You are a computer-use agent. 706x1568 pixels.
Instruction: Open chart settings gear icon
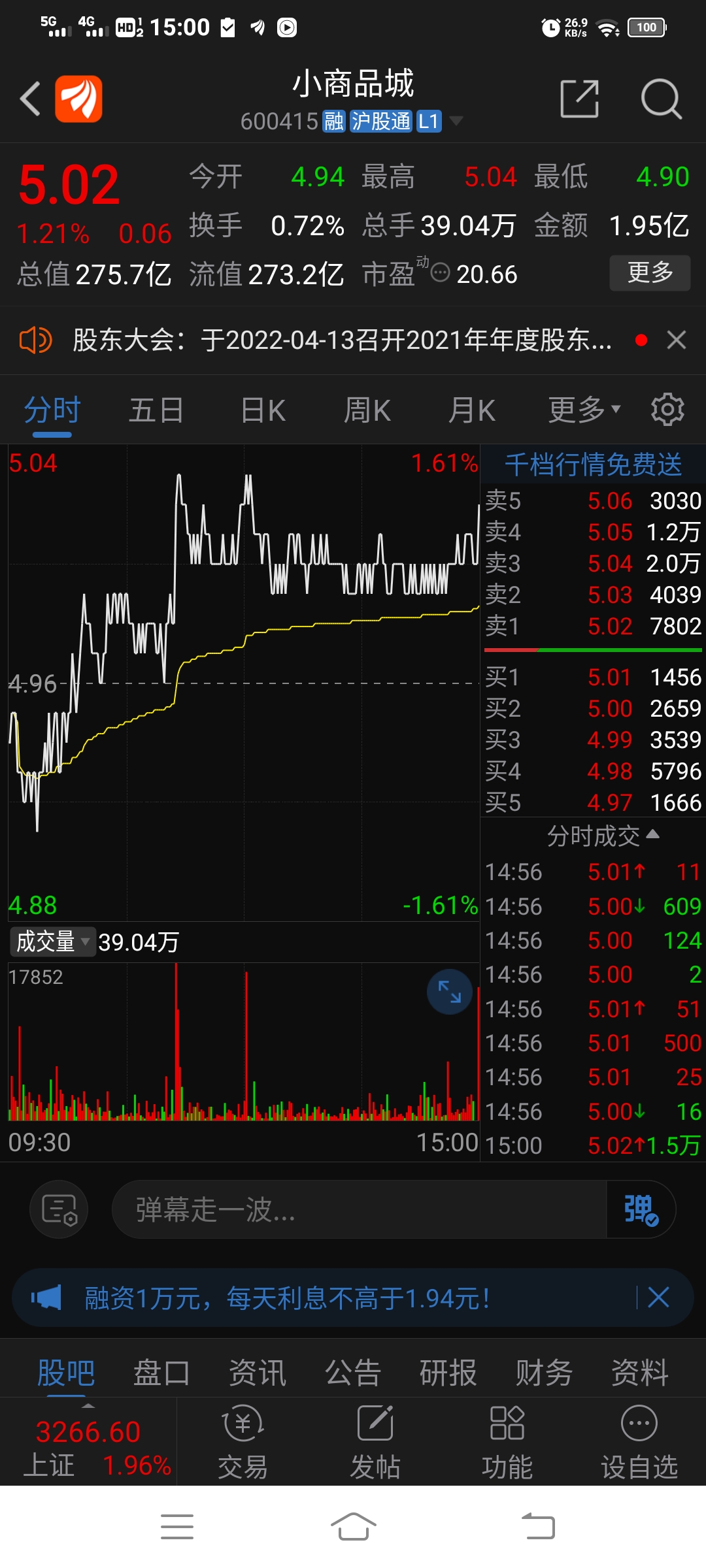pyautogui.click(x=667, y=410)
